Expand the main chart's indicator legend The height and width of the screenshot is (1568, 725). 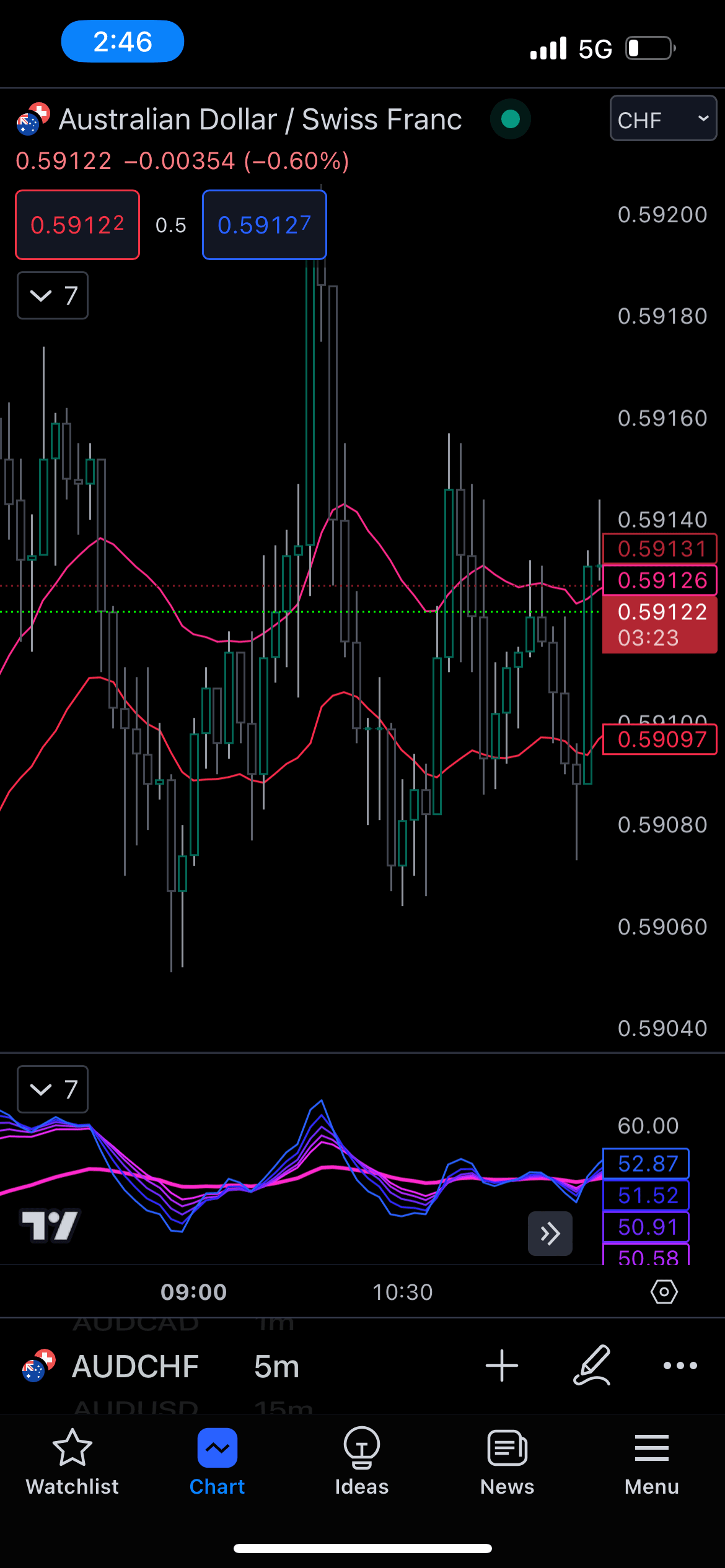click(53, 295)
